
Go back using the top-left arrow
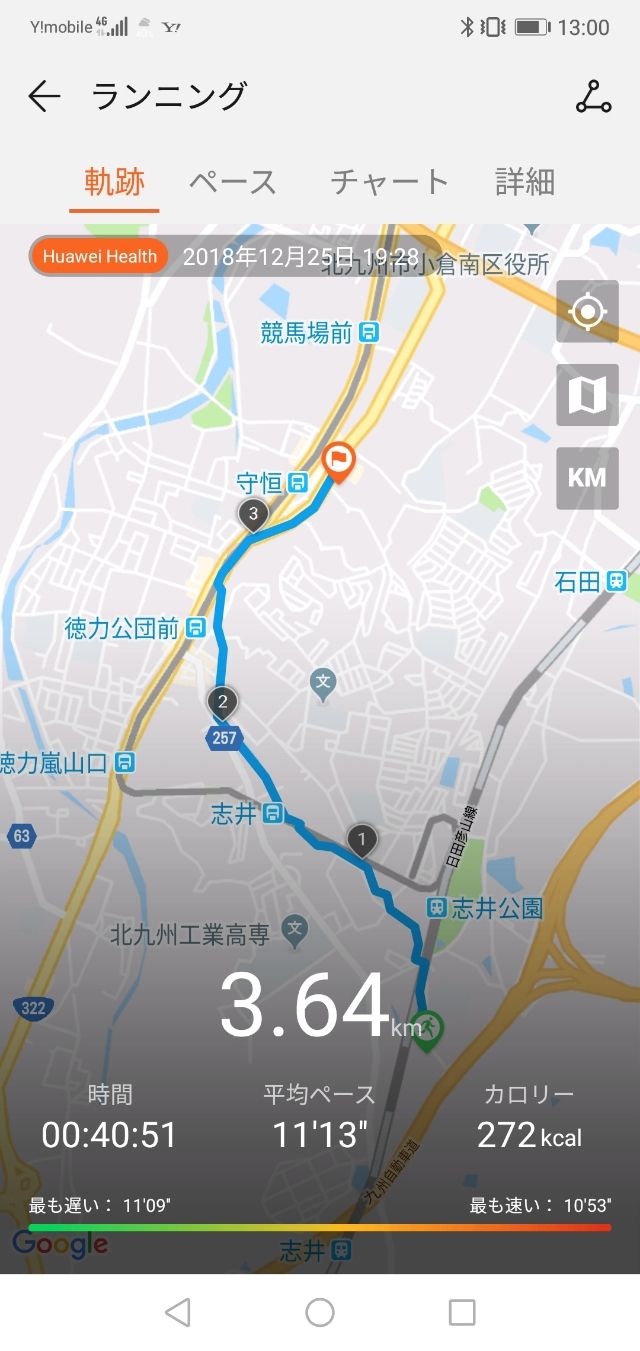44,96
